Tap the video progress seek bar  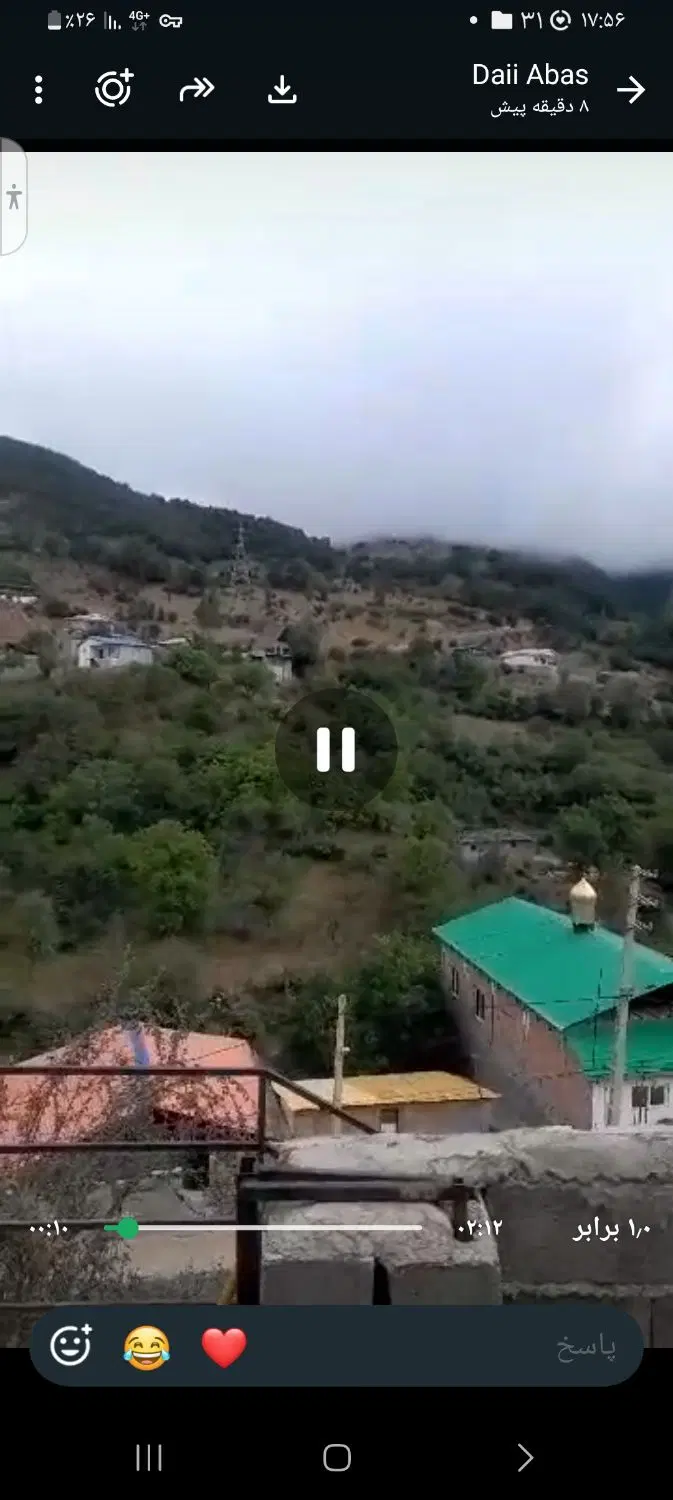(x=263, y=1227)
